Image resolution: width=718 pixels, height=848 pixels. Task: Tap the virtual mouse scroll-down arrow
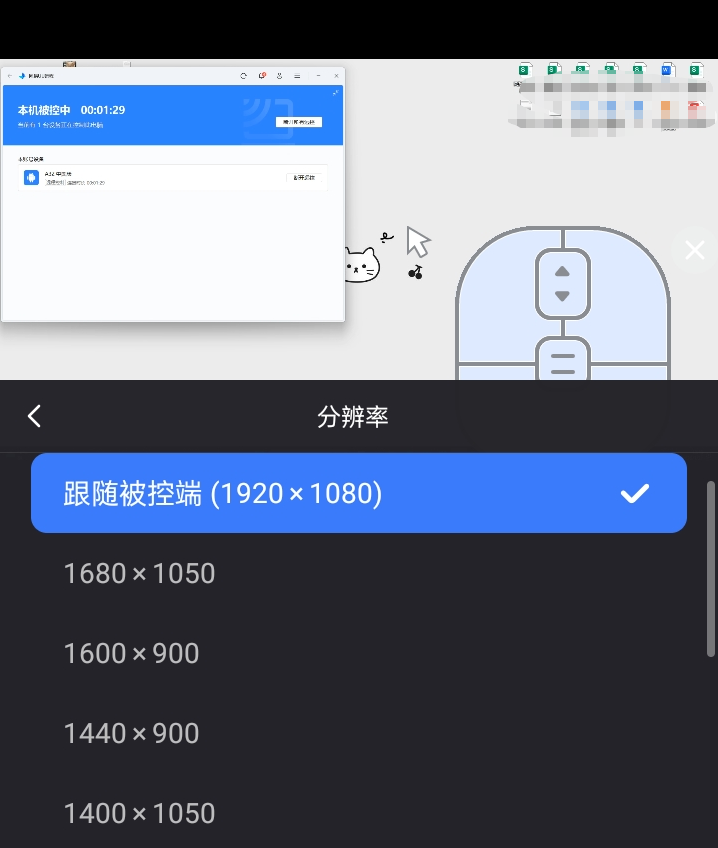coord(562,296)
